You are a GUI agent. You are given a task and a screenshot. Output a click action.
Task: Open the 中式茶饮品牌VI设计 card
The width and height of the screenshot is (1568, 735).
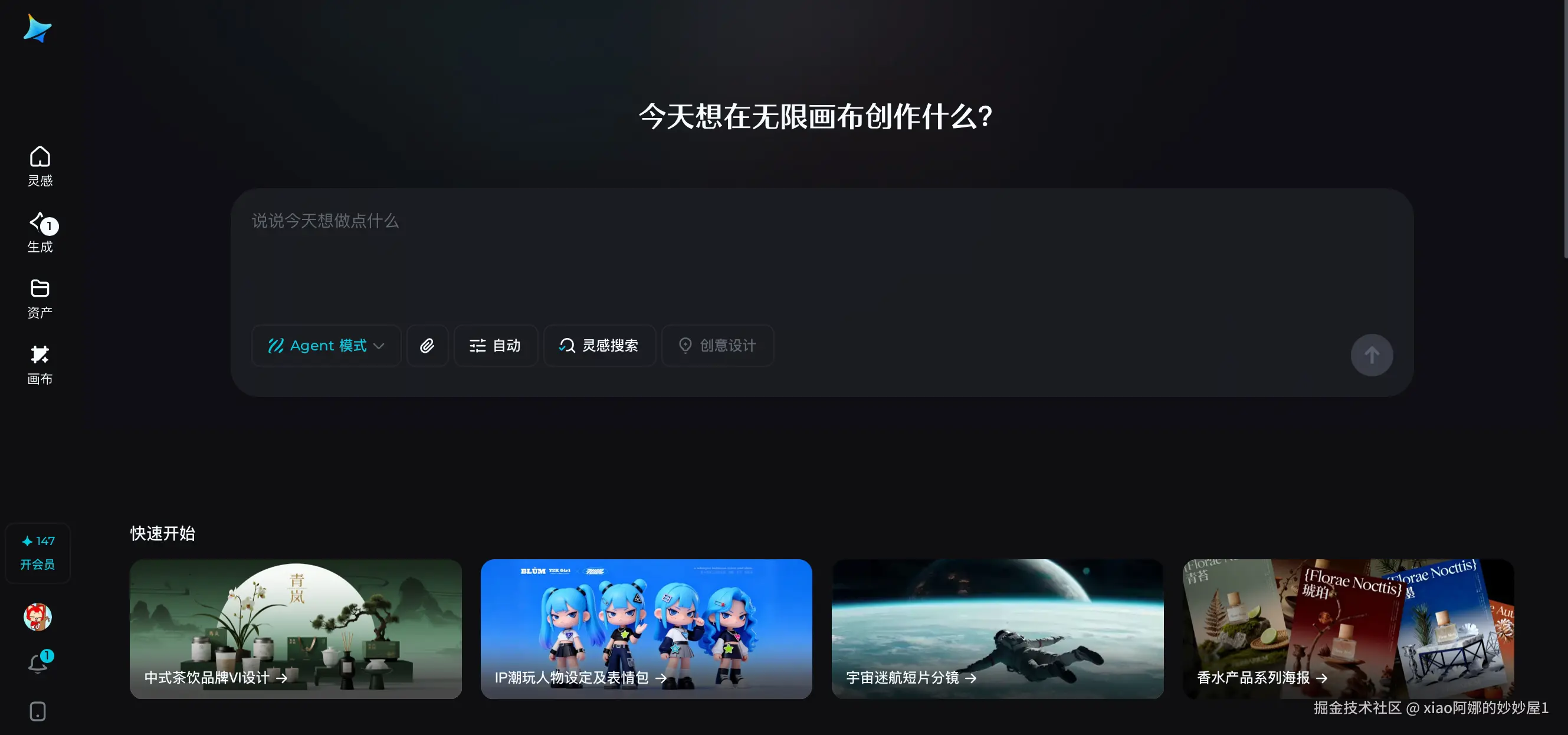(295, 628)
